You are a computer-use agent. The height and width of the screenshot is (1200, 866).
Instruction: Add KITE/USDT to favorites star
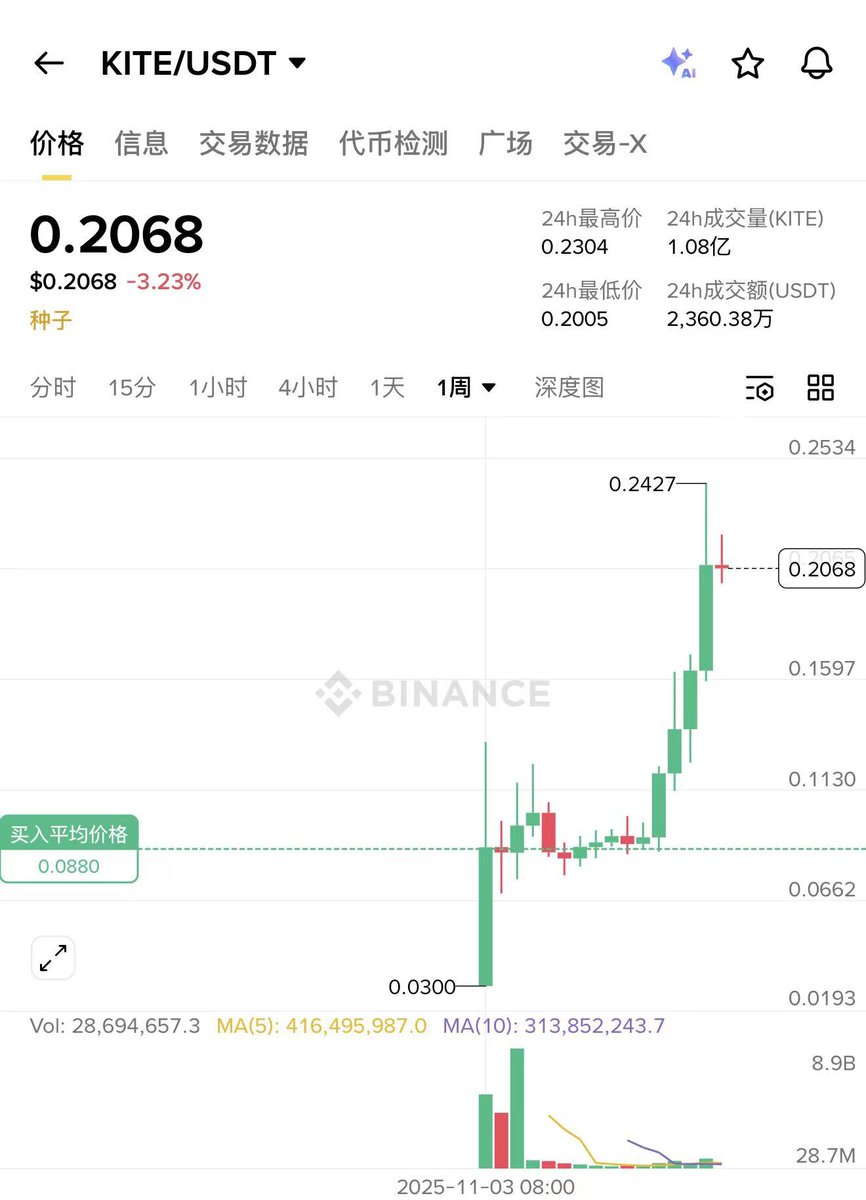748,63
